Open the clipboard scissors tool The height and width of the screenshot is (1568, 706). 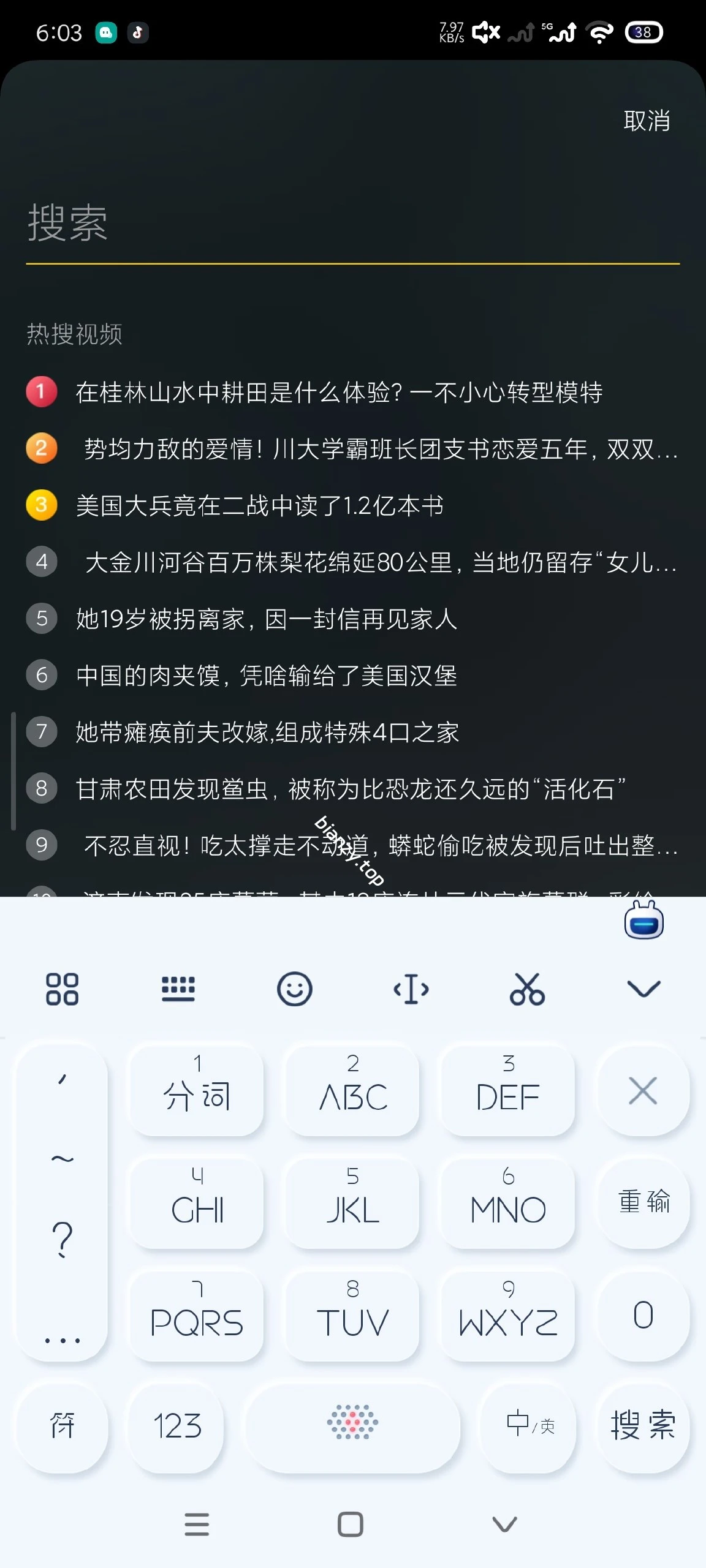[526, 987]
